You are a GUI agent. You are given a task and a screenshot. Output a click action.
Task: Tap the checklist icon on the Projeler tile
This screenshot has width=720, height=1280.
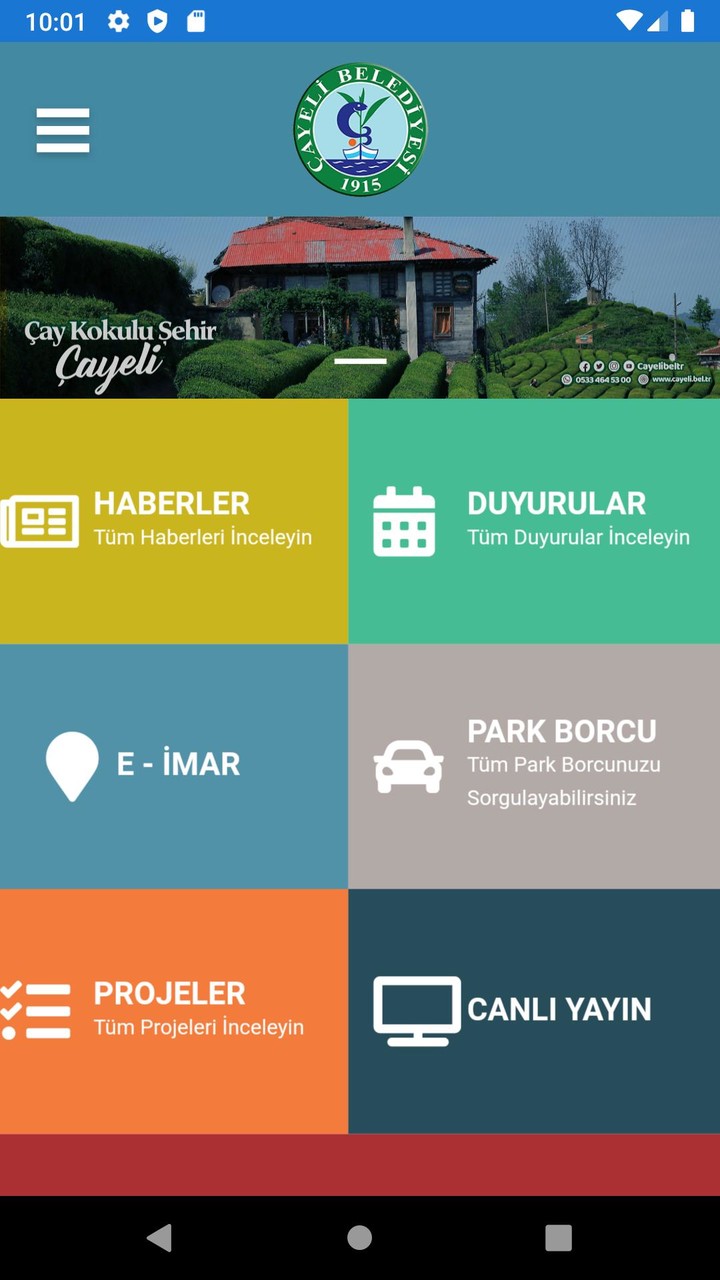point(38,1010)
